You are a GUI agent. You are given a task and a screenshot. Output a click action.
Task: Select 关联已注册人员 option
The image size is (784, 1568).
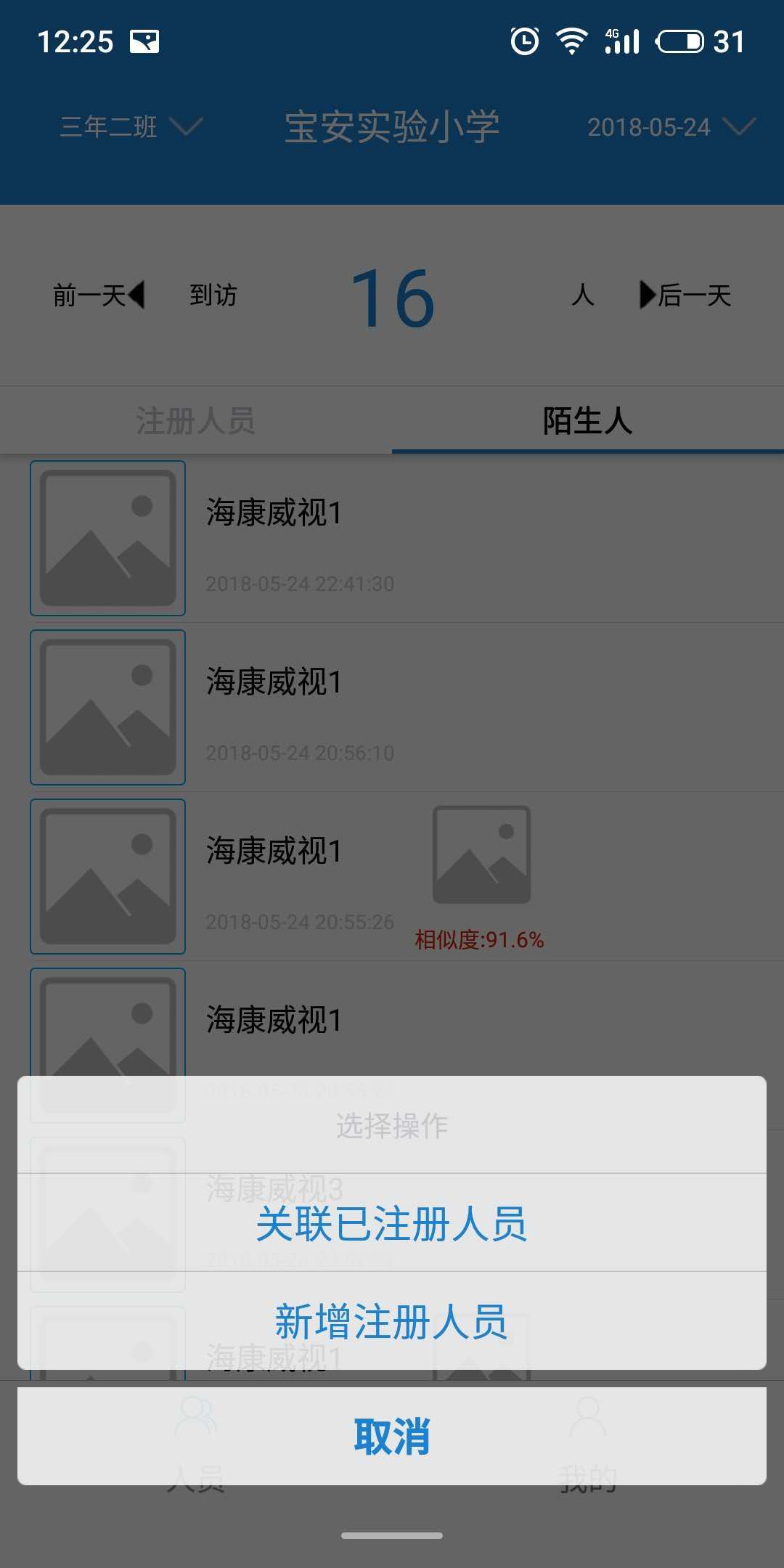tap(392, 1224)
